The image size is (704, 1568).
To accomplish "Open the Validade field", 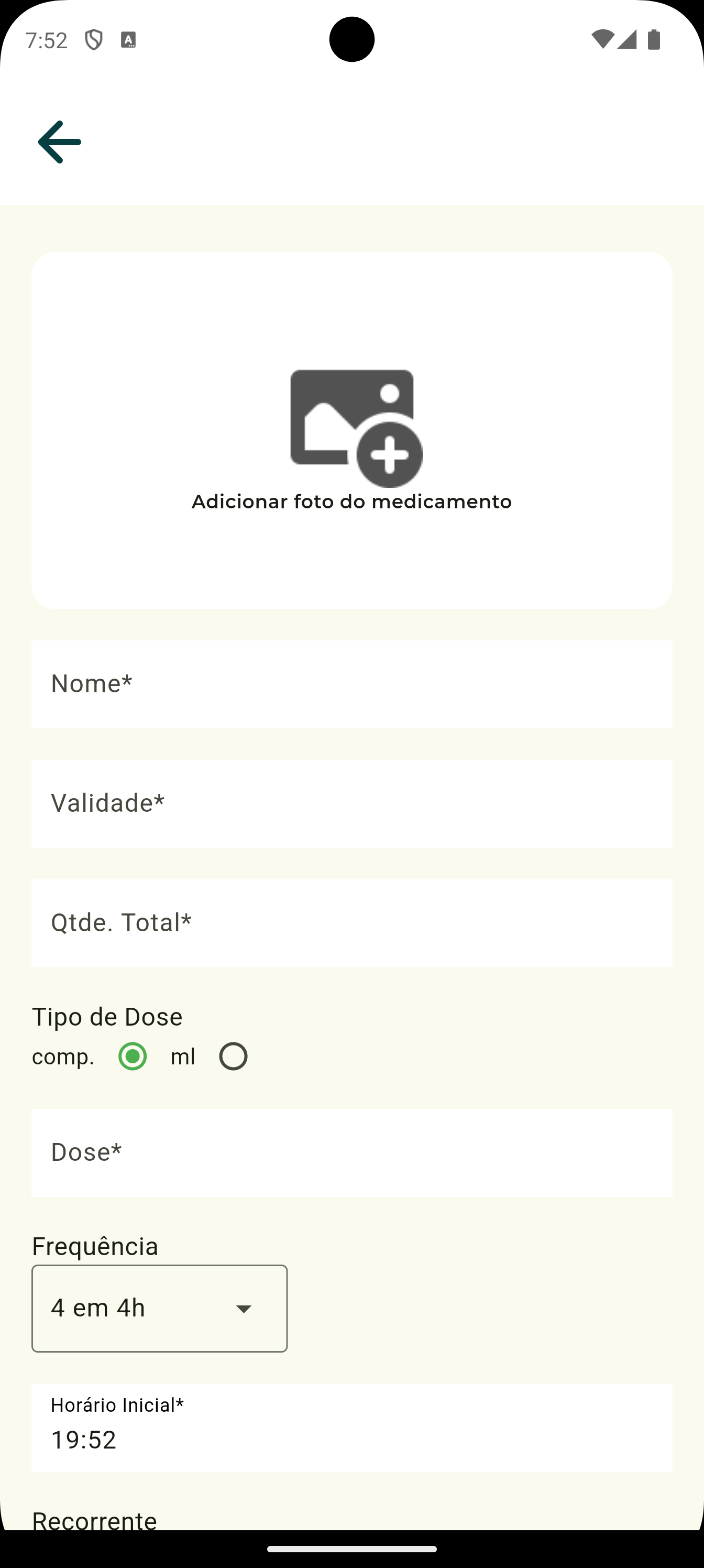I will coord(351,803).
